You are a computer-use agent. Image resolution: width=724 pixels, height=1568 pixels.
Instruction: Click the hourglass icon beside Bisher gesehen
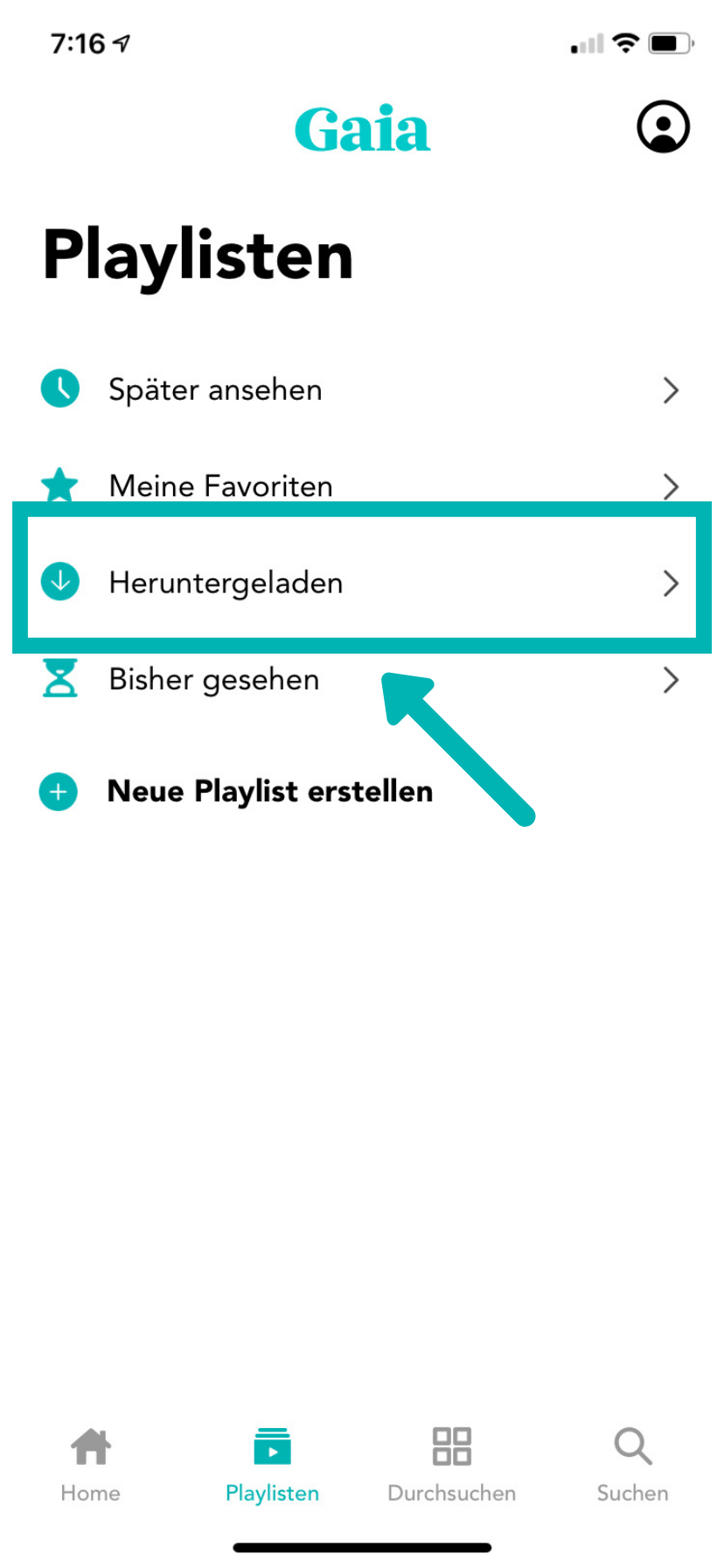59,679
